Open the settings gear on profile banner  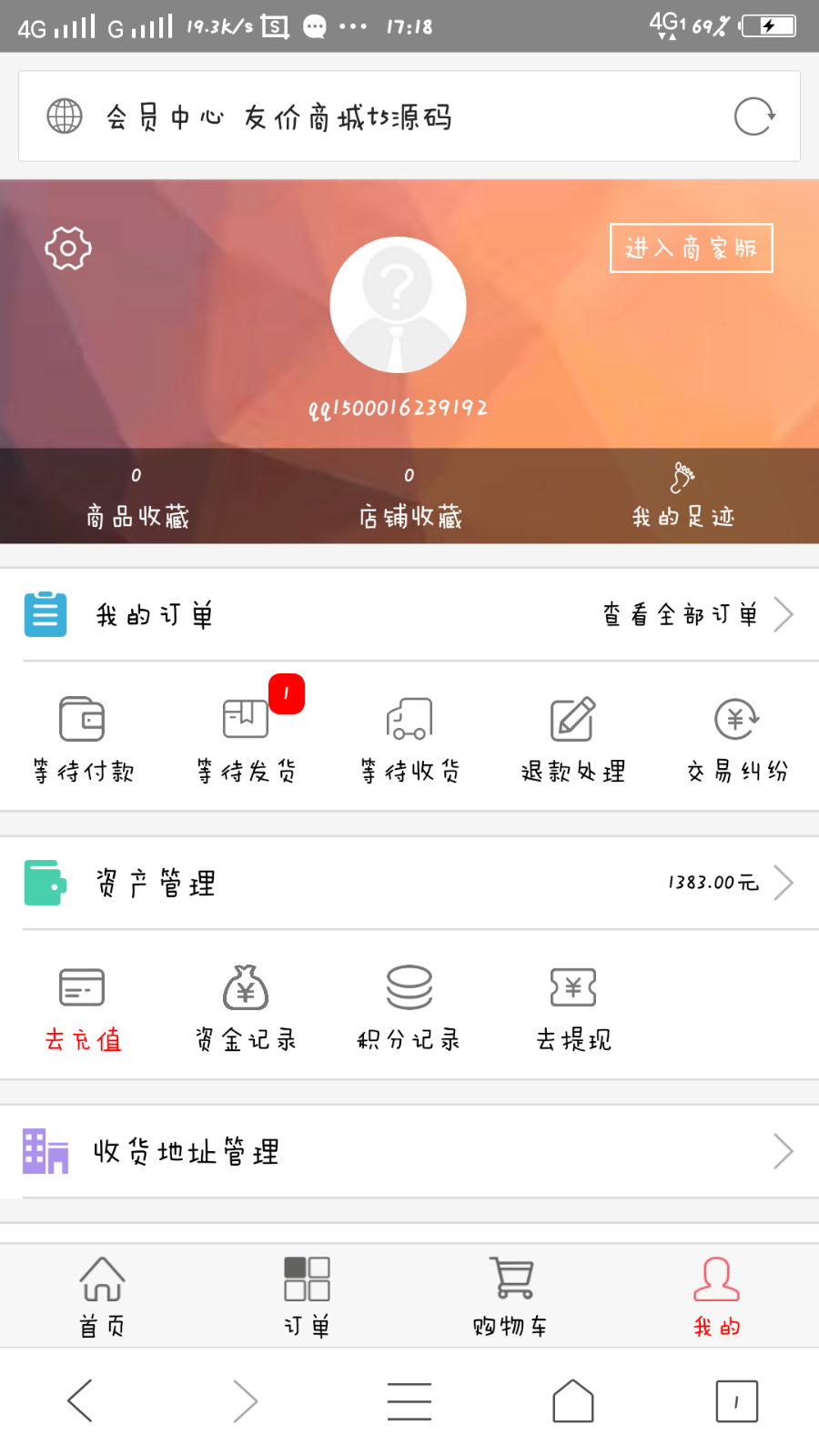click(x=66, y=248)
